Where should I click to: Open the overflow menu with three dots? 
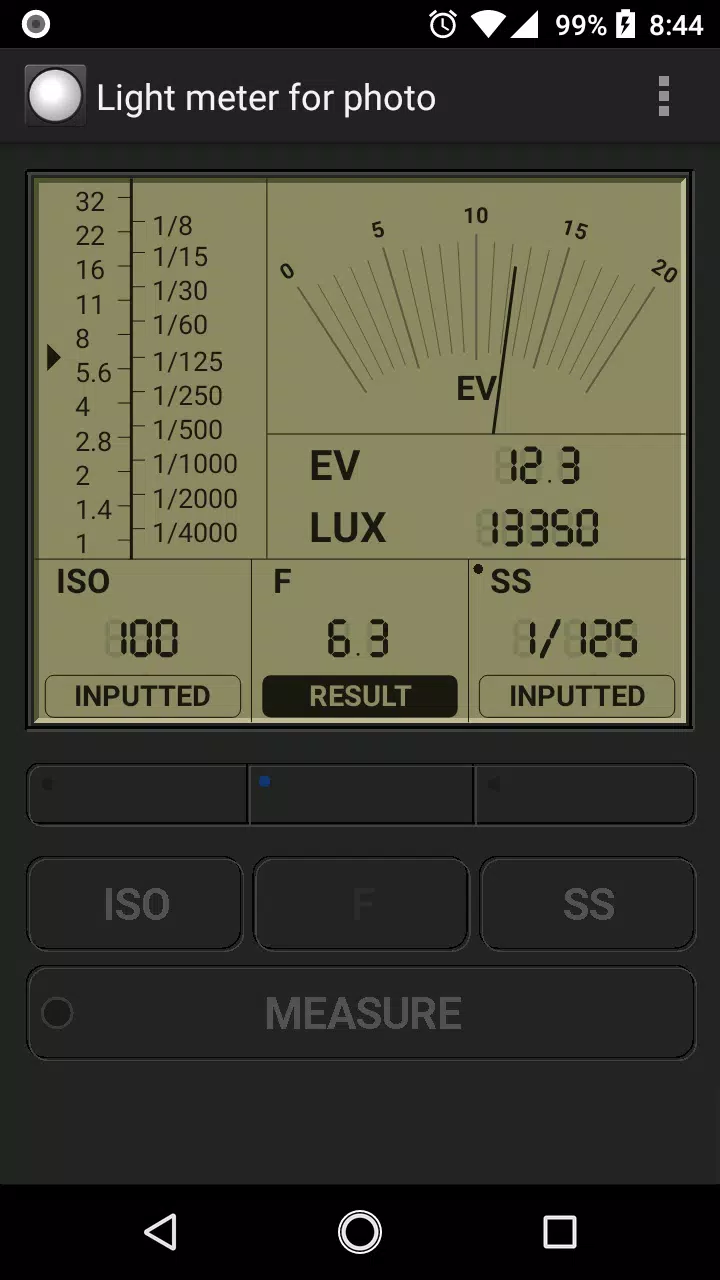click(663, 96)
